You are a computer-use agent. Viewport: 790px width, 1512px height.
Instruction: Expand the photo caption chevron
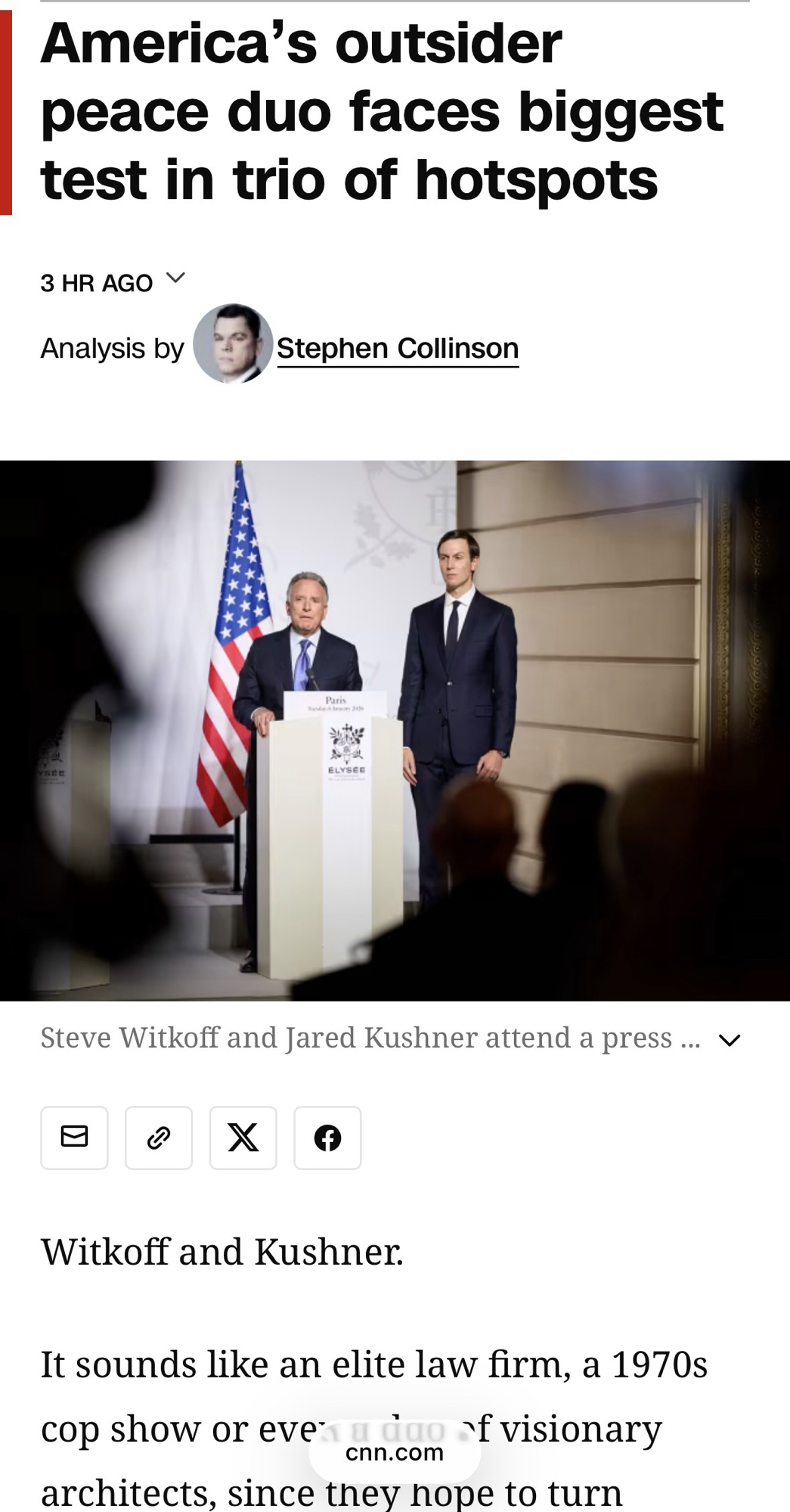pos(730,1041)
